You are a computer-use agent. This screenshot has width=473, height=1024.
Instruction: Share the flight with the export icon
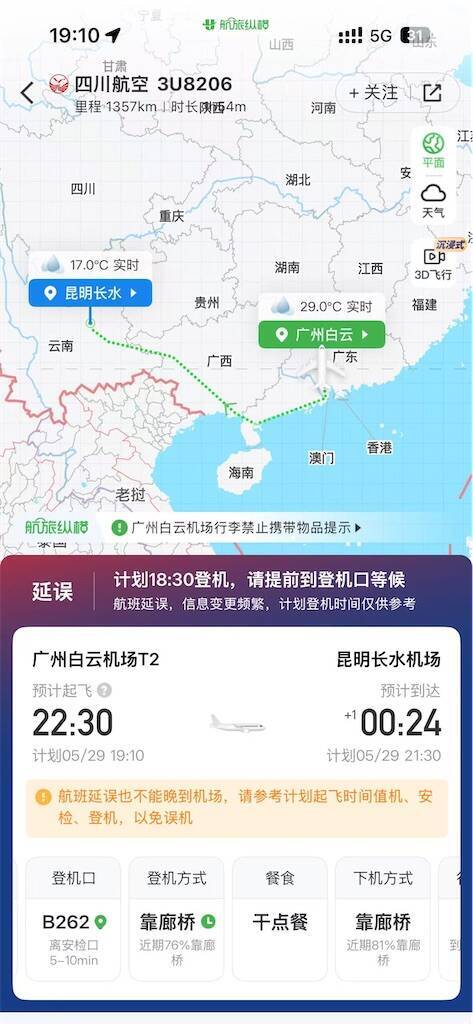(x=432, y=93)
